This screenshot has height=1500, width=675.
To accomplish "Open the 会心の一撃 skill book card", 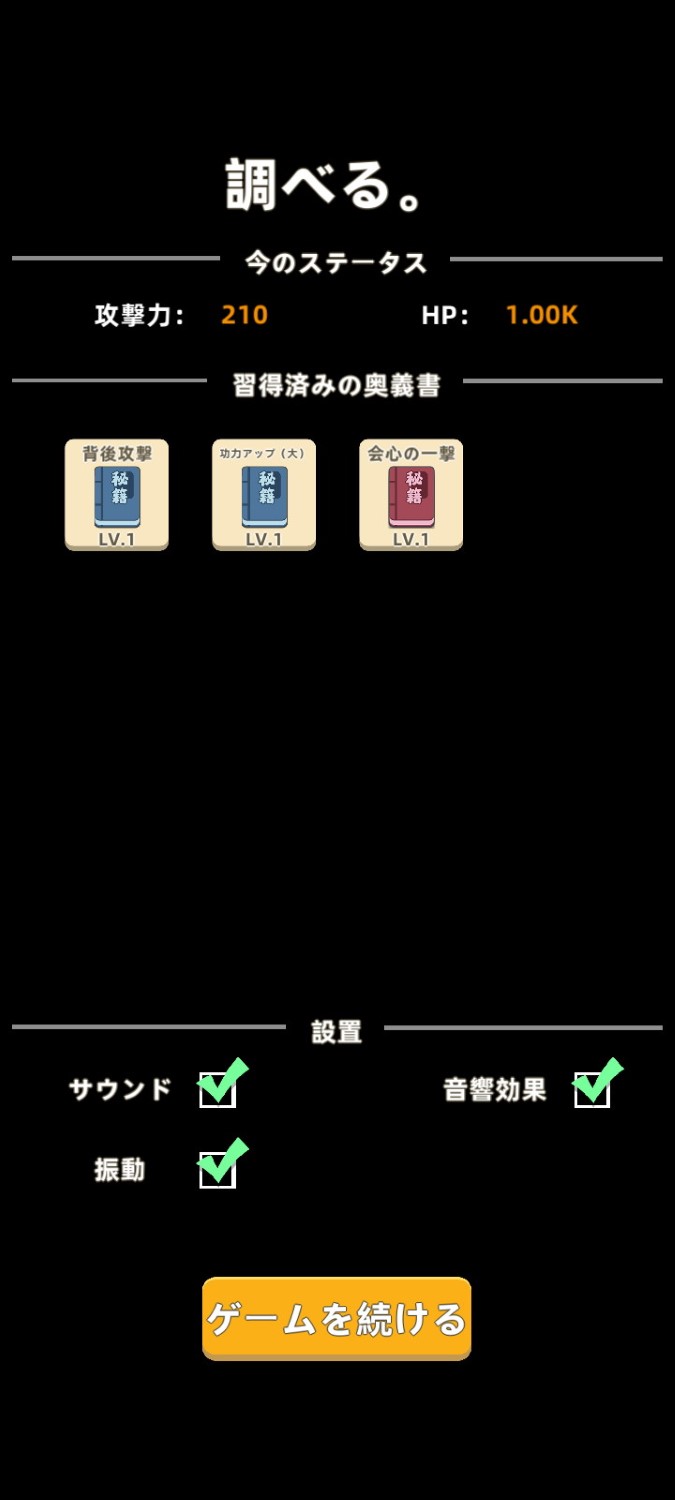I will click(x=411, y=495).
